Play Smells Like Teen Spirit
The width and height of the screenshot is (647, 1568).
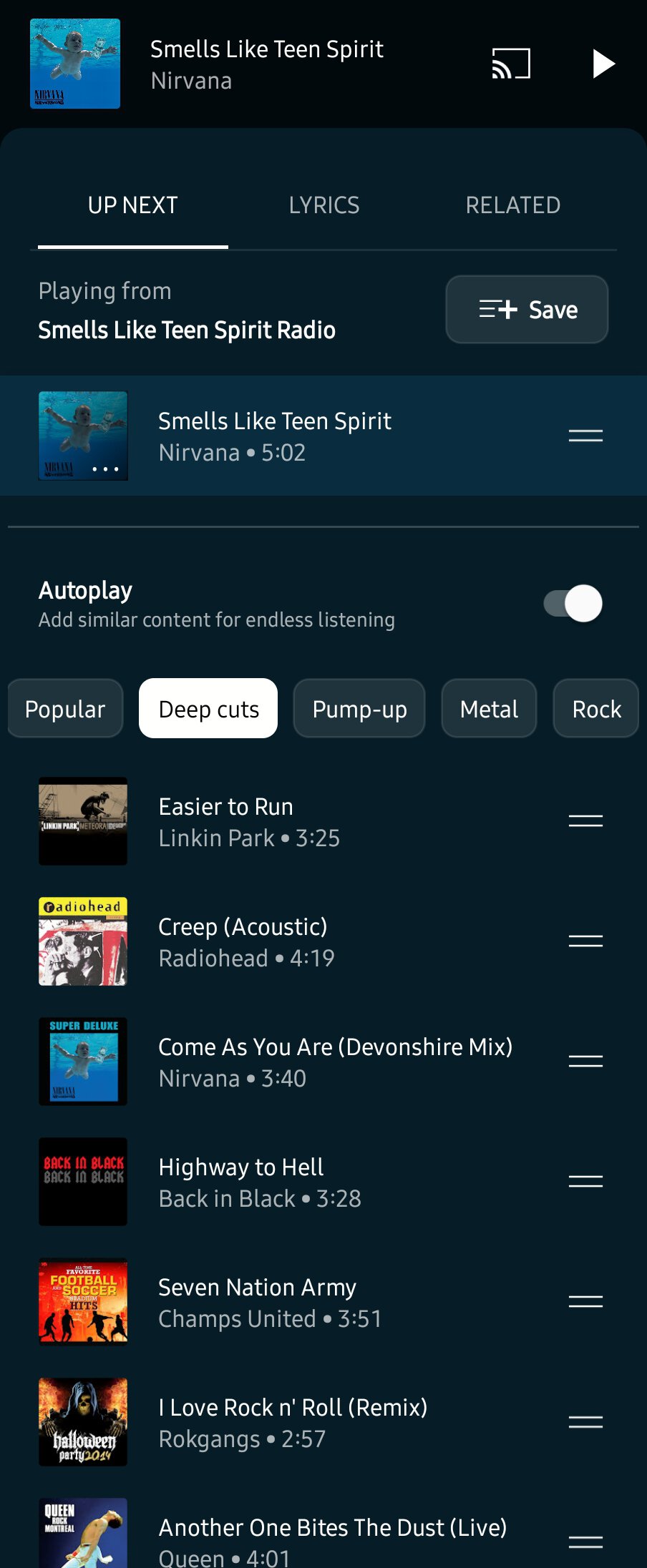603,64
